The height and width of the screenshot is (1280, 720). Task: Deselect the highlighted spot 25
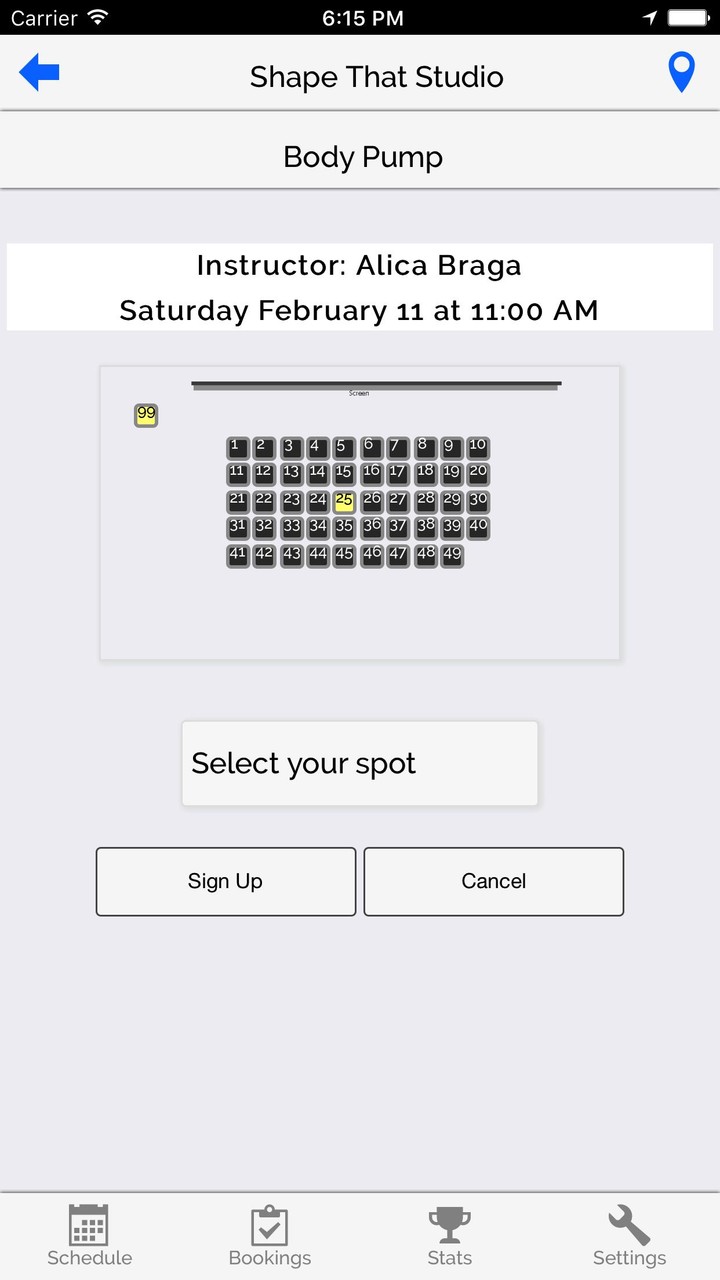click(343, 501)
